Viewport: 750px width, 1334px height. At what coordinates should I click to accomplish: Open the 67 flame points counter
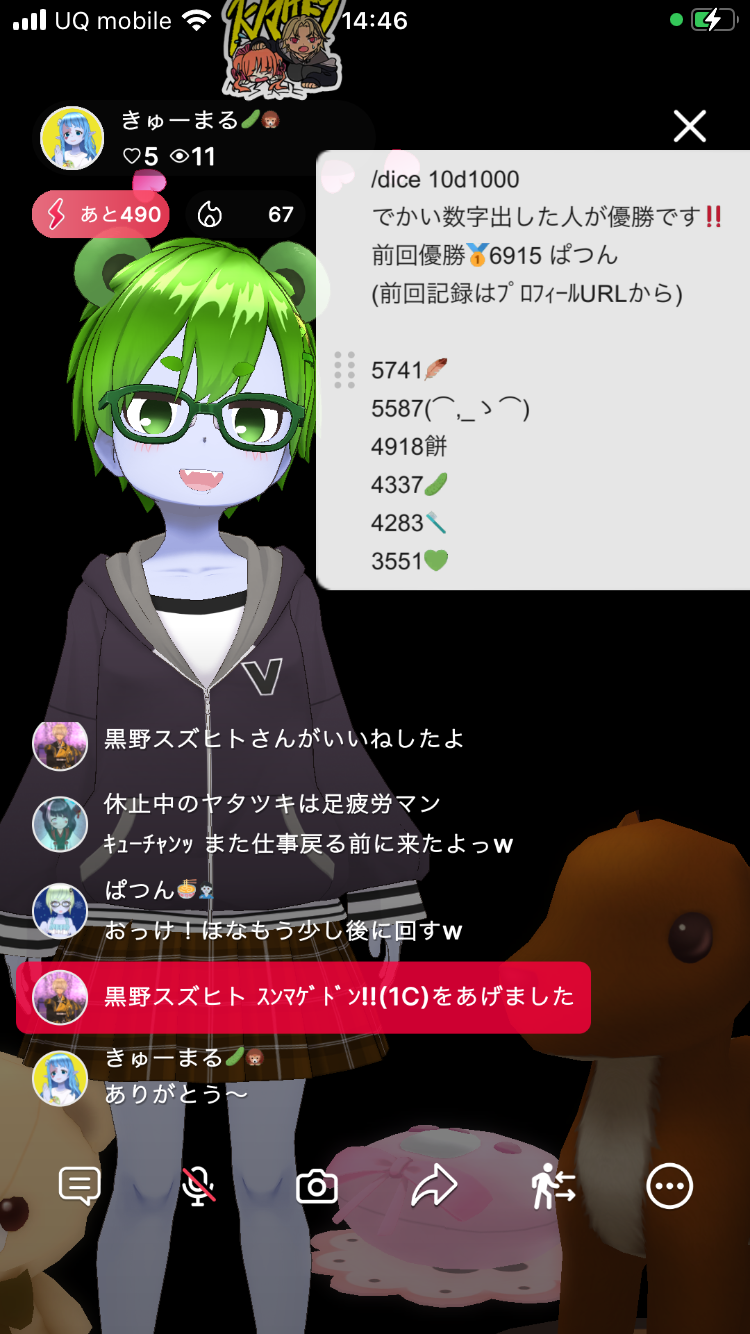(245, 215)
